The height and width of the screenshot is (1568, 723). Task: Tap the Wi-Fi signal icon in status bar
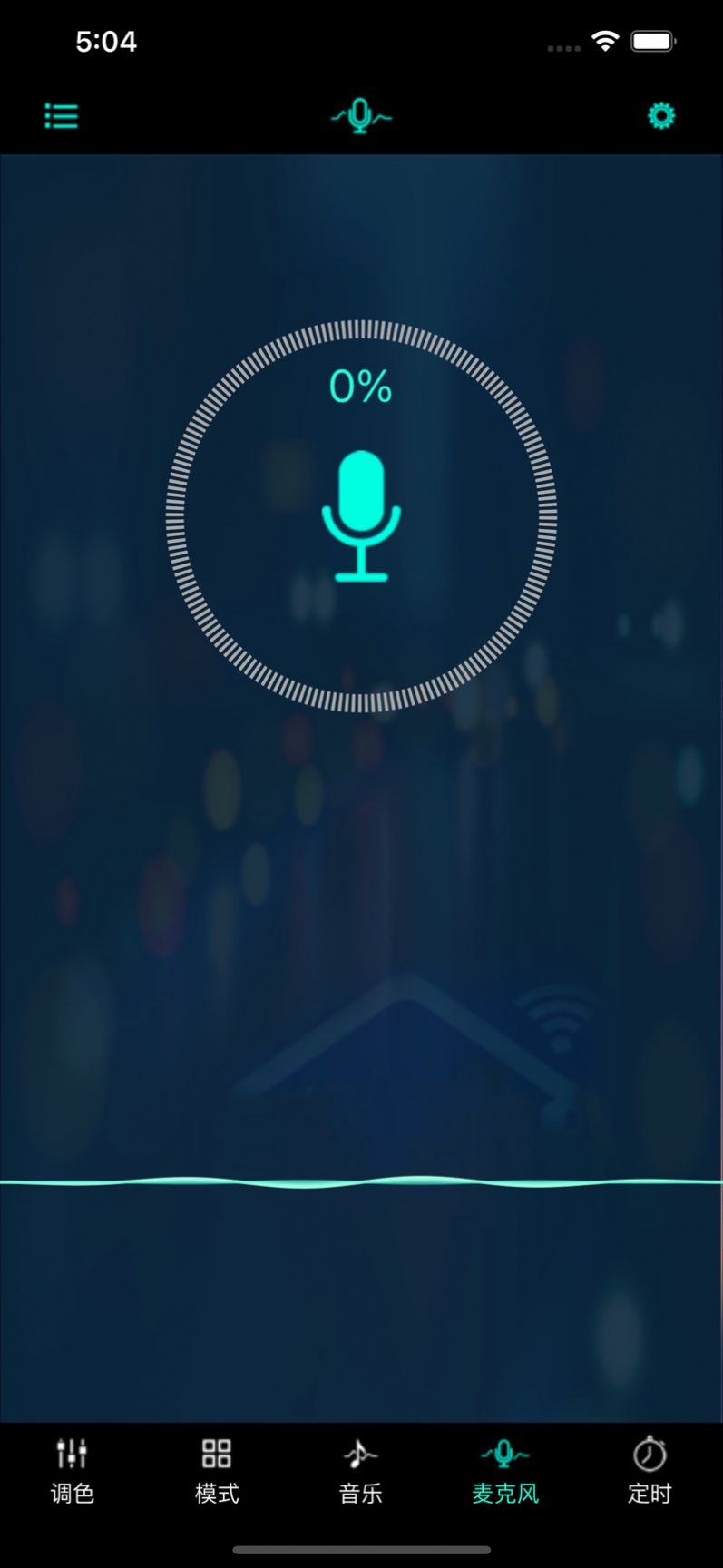pos(606,40)
